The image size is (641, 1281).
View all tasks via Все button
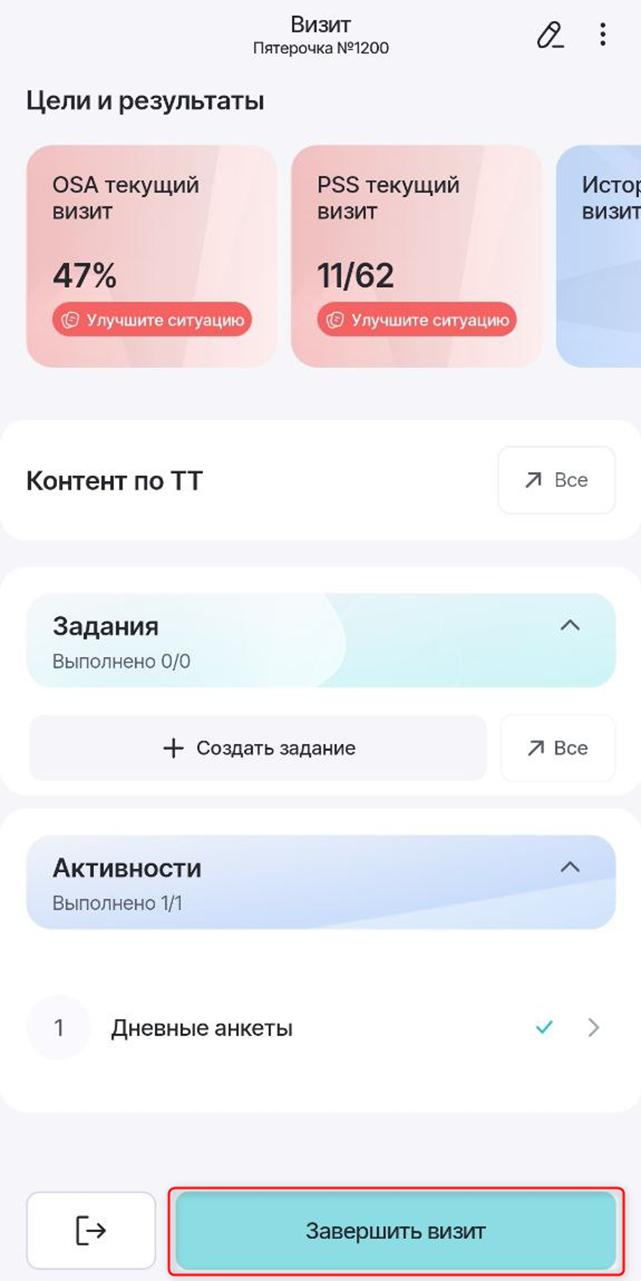557,748
